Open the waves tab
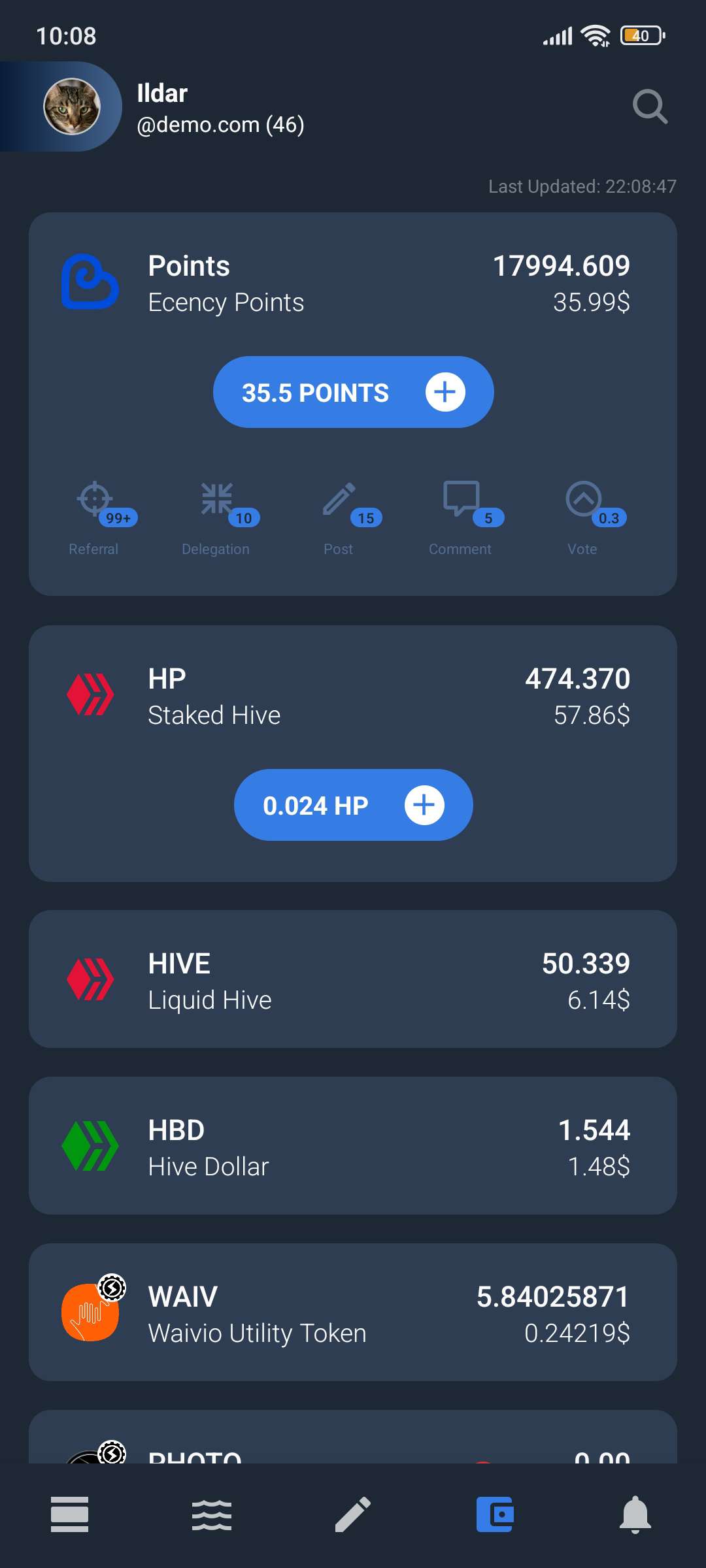The width and height of the screenshot is (706, 1568). coord(212,1514)
